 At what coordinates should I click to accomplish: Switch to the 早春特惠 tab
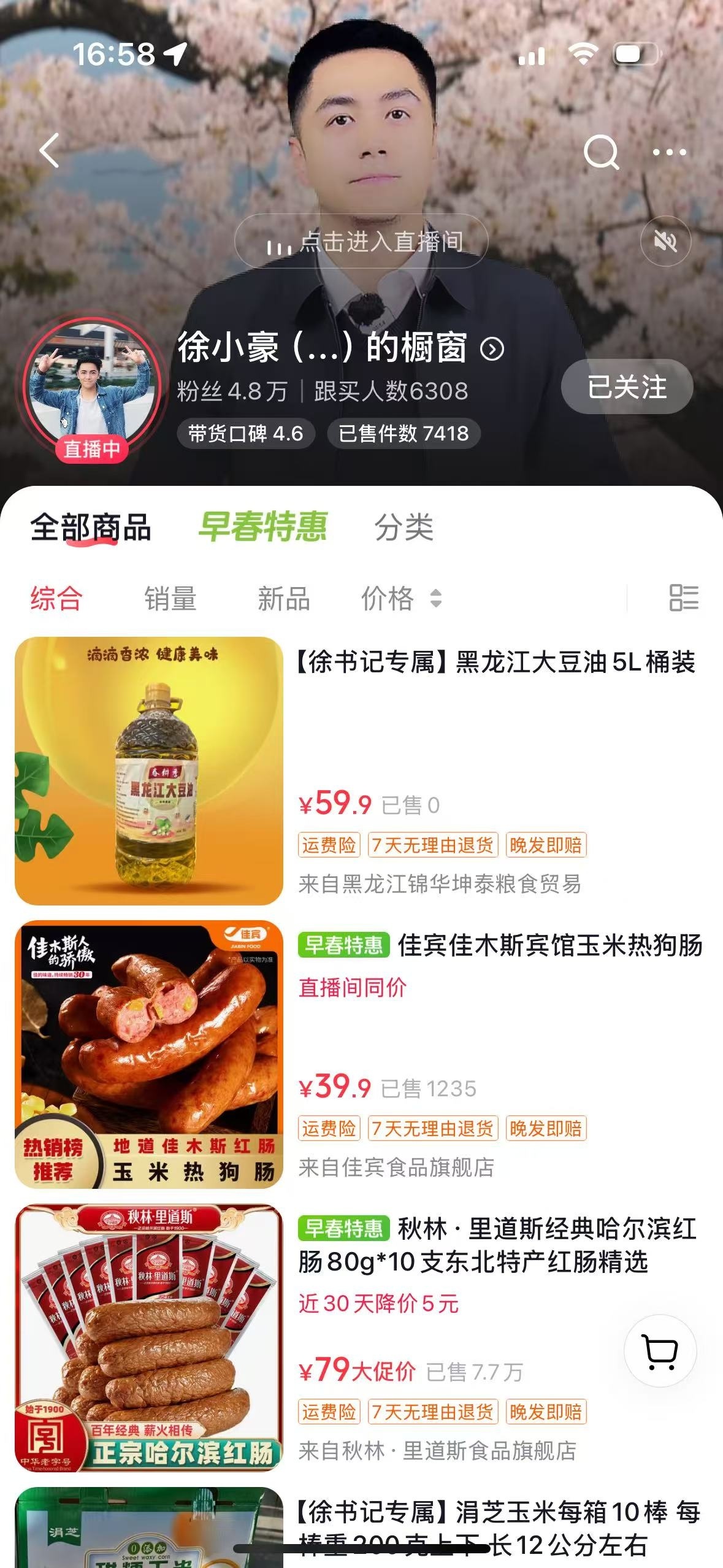262,527
